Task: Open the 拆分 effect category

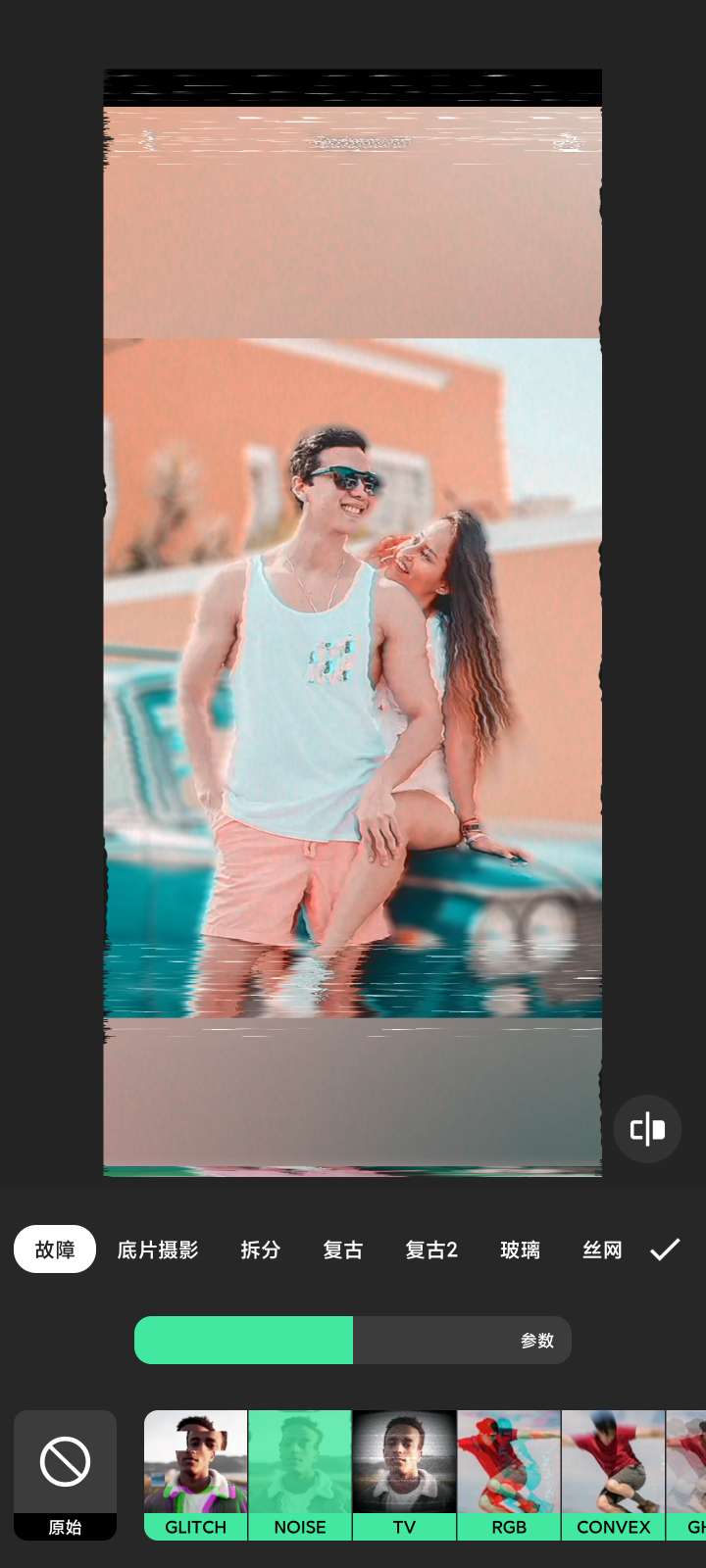Action: pos(261,1249)
